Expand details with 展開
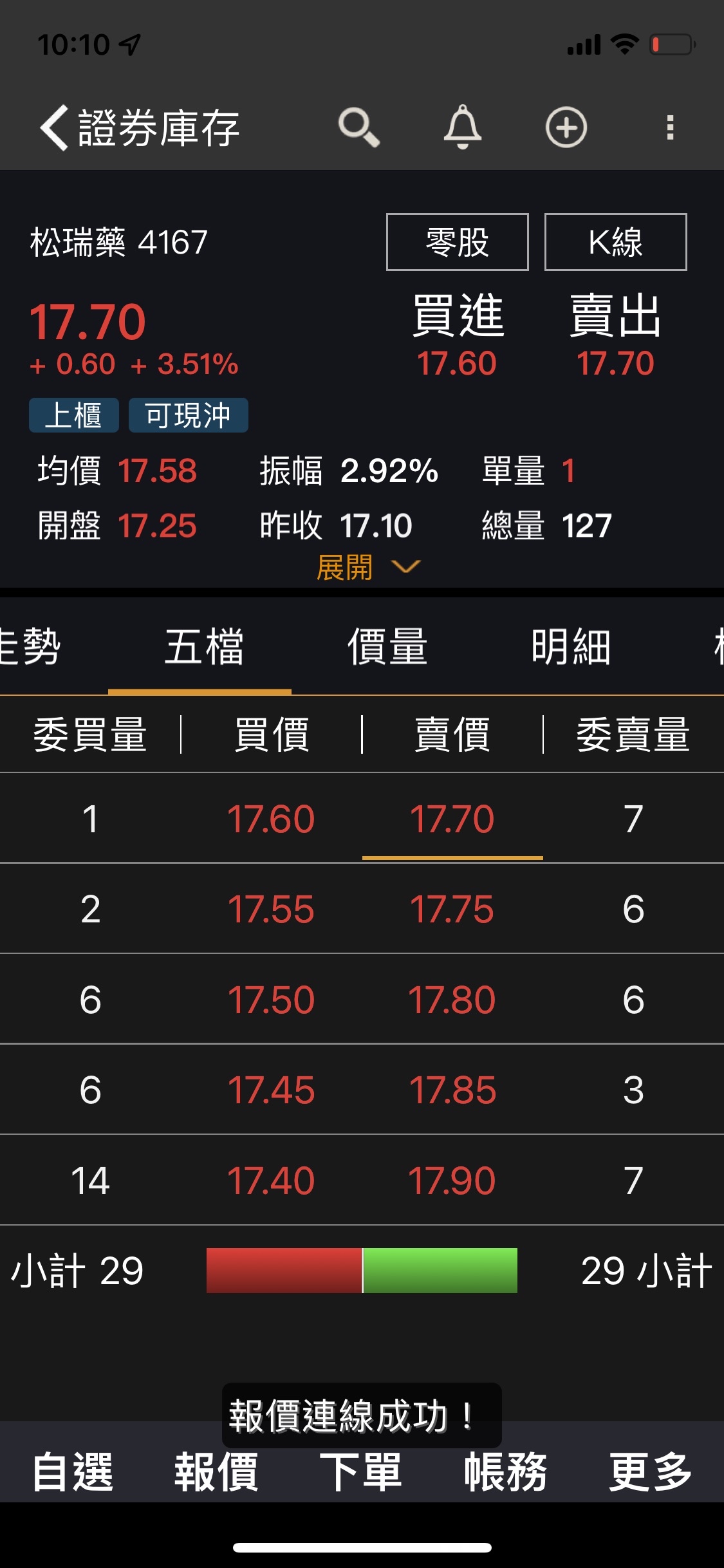This screenshot has height=1568, width=724. coord(367,567)
